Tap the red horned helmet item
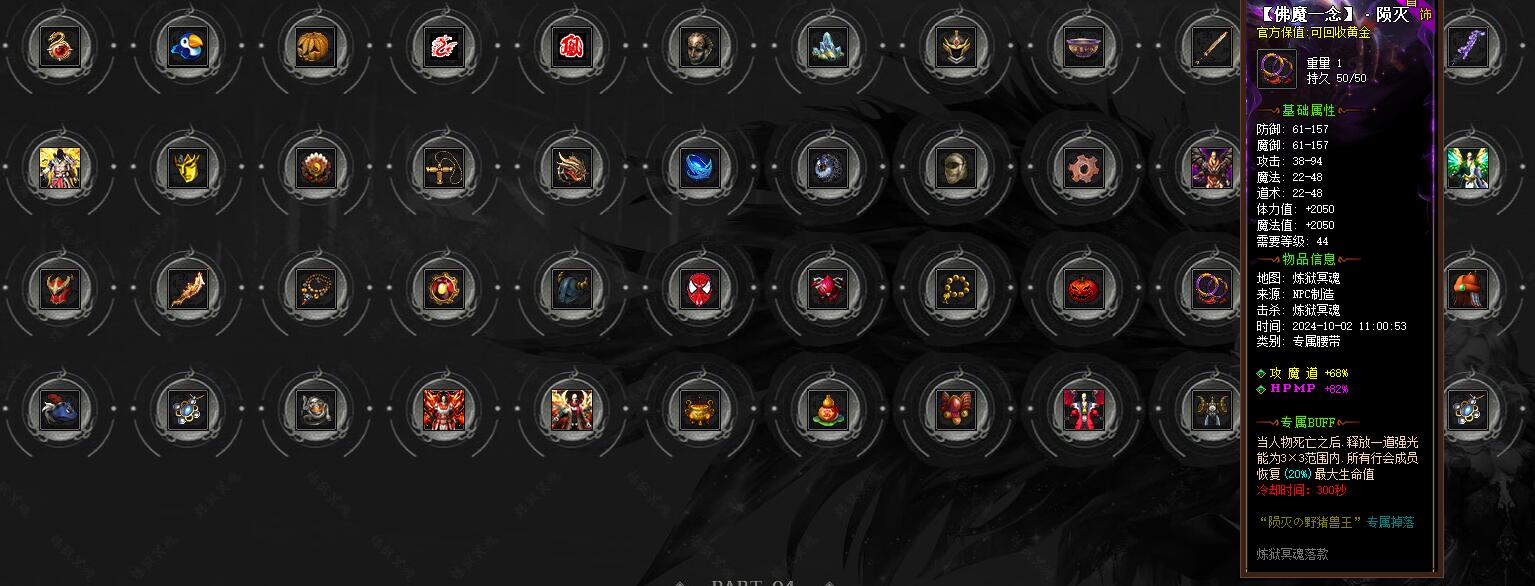 tap(60, 289)
